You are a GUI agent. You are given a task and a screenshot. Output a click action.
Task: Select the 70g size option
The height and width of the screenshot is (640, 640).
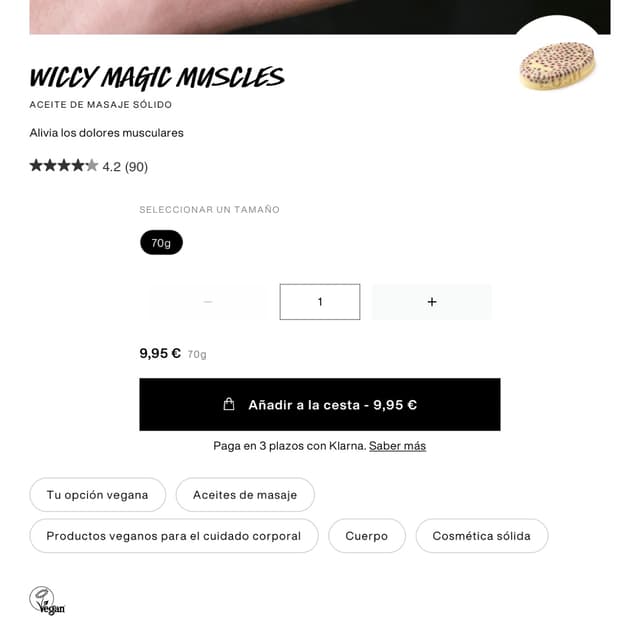161,243
